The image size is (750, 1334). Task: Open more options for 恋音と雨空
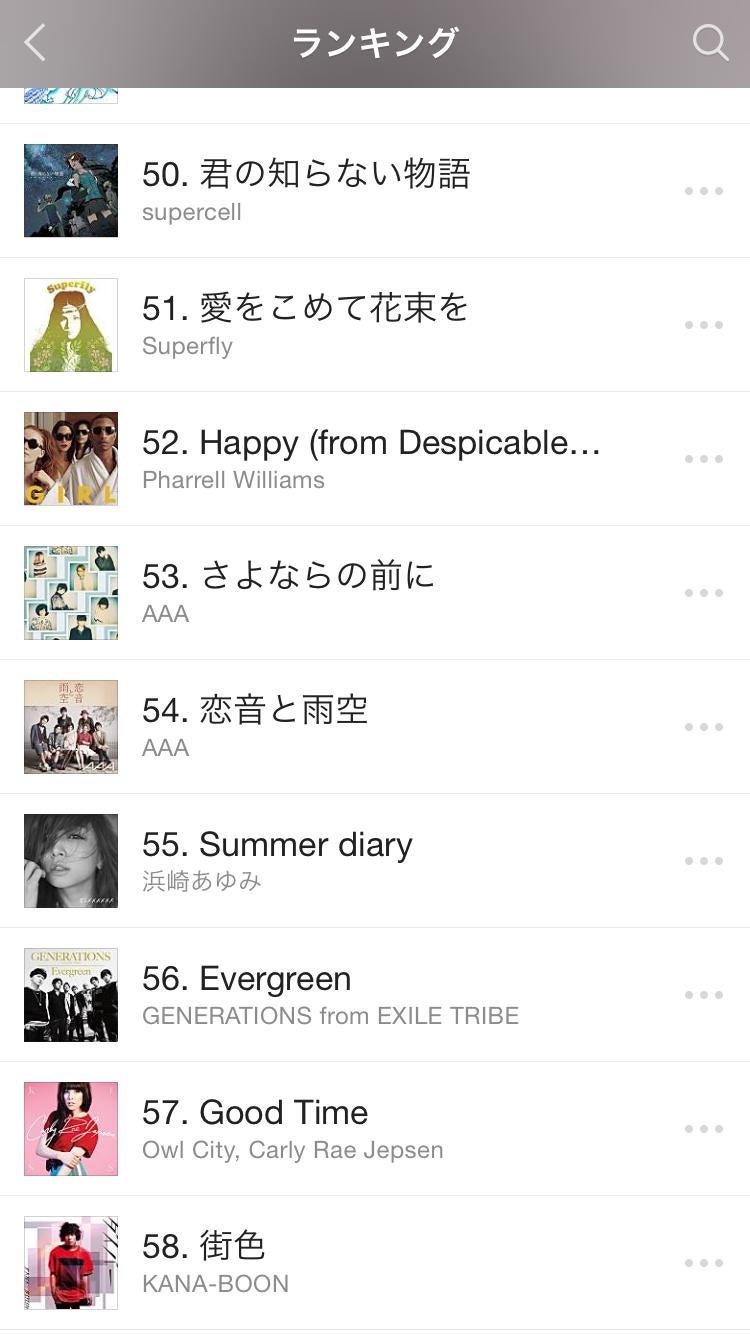(703, 727)
